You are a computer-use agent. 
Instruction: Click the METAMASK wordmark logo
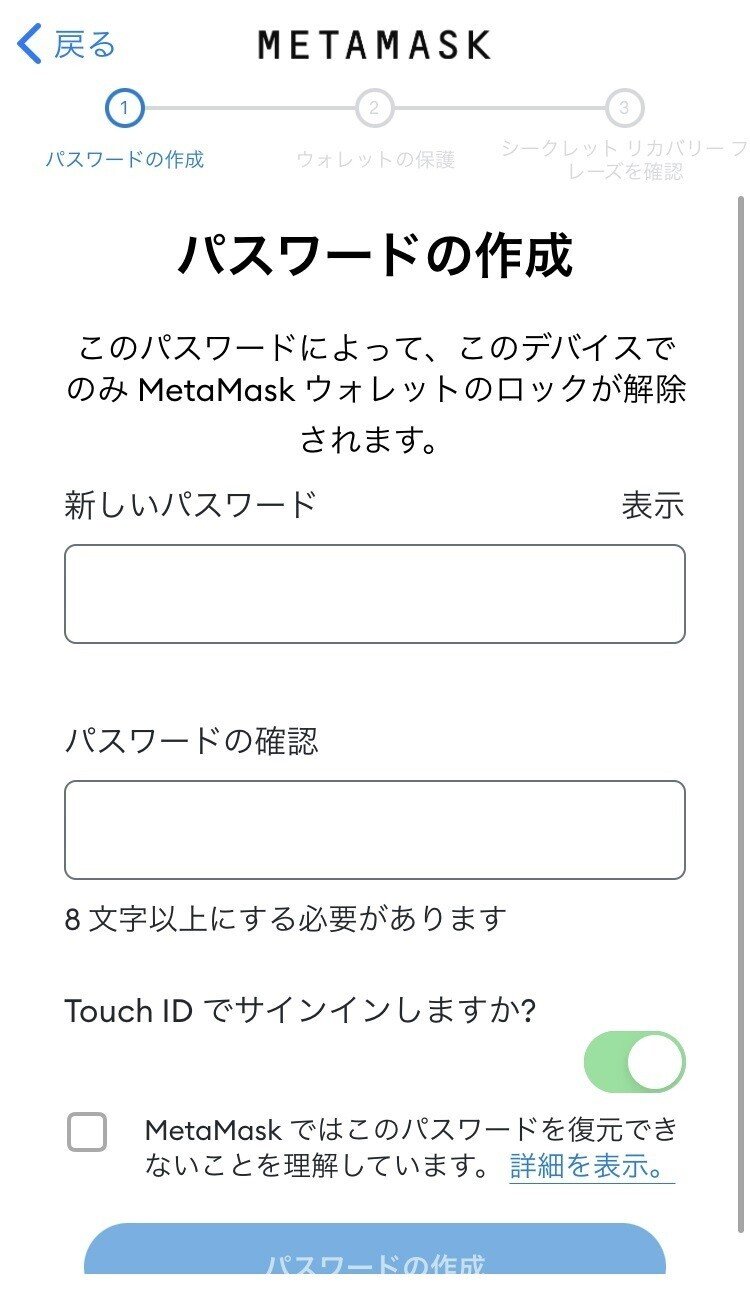coord(375,45)
